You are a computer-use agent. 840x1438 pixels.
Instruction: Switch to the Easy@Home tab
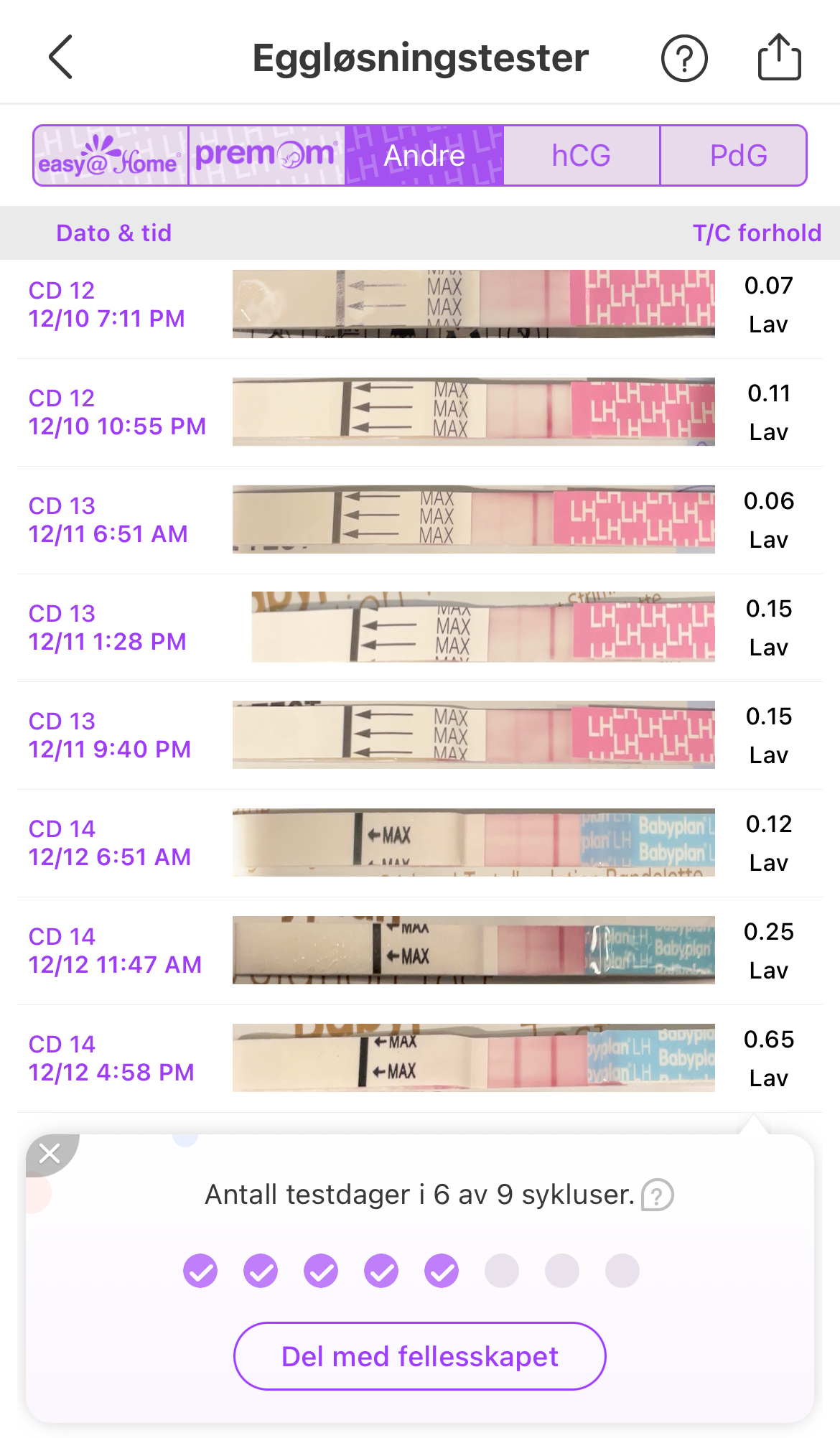pos(111,156)
